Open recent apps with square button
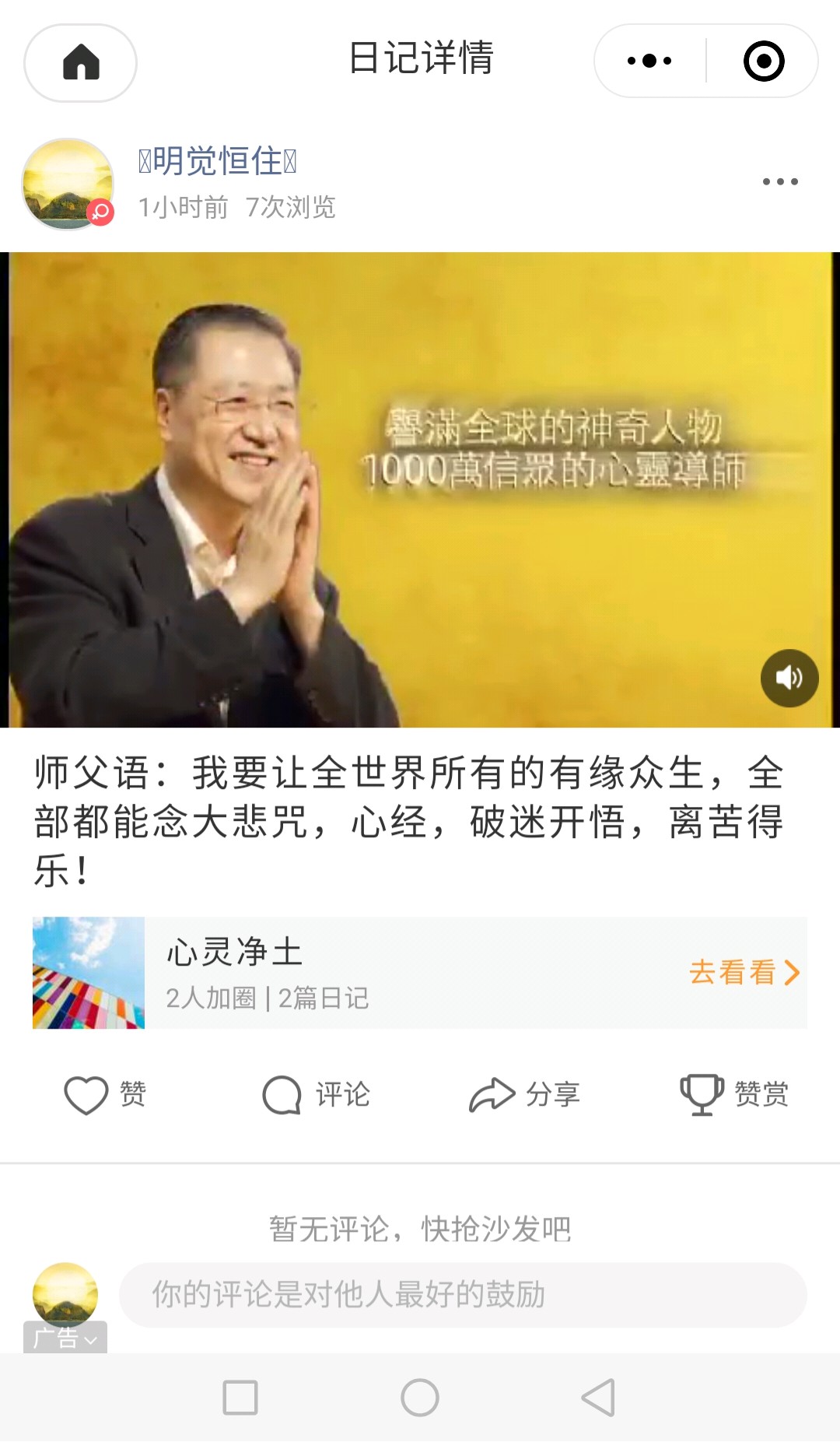This screenshot has width=840, height=1442. point(240,1398)
